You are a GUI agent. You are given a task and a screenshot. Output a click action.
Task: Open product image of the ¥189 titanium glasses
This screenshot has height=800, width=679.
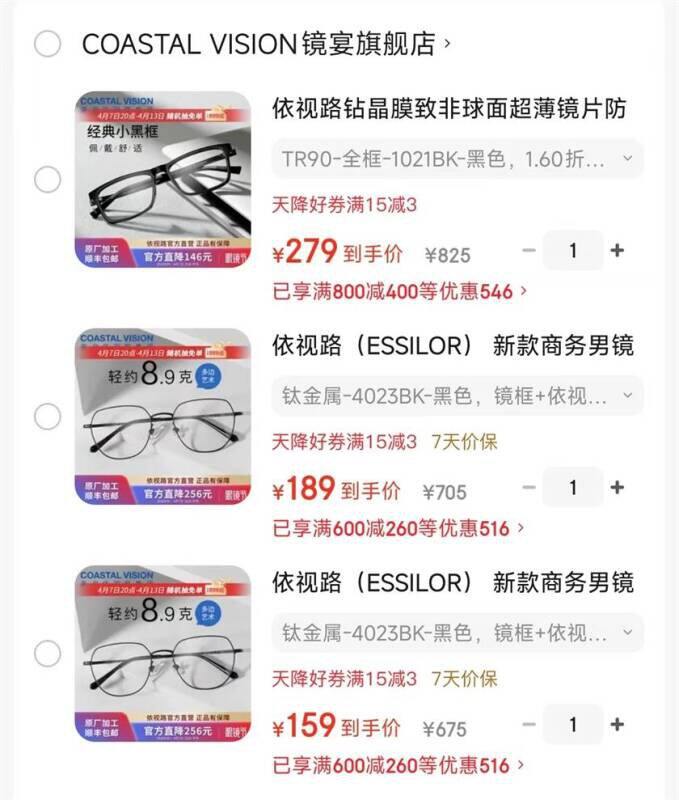(164, 416)
